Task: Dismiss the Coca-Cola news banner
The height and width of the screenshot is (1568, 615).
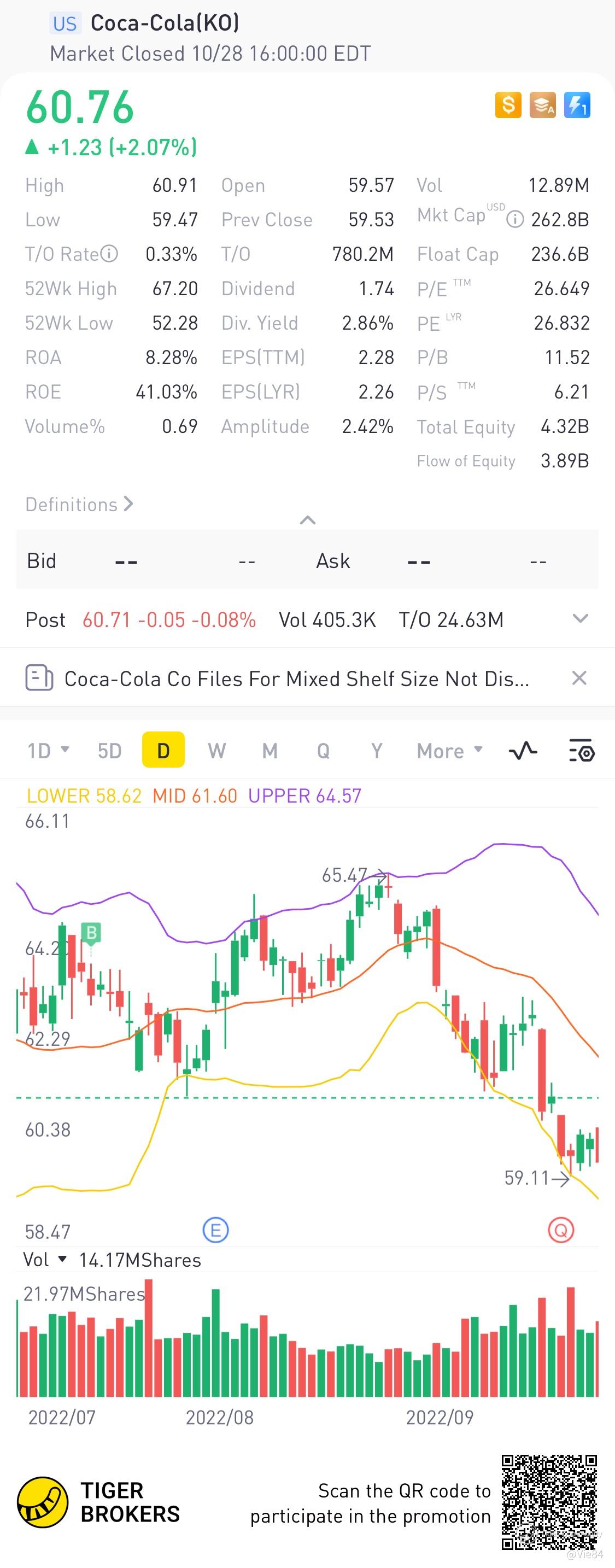Action: [579, 678]
